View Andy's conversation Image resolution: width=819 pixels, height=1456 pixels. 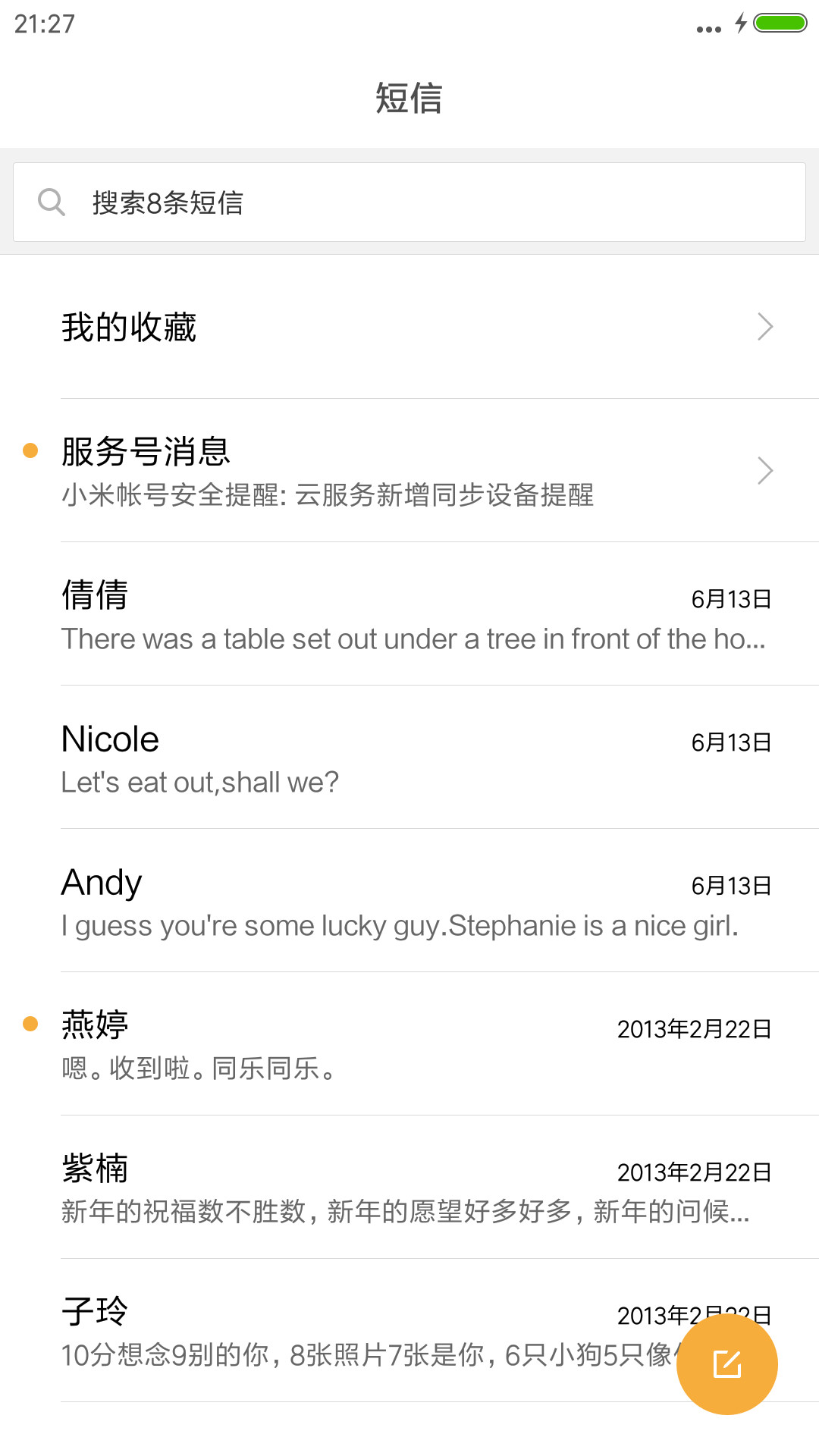click(409, 900)
